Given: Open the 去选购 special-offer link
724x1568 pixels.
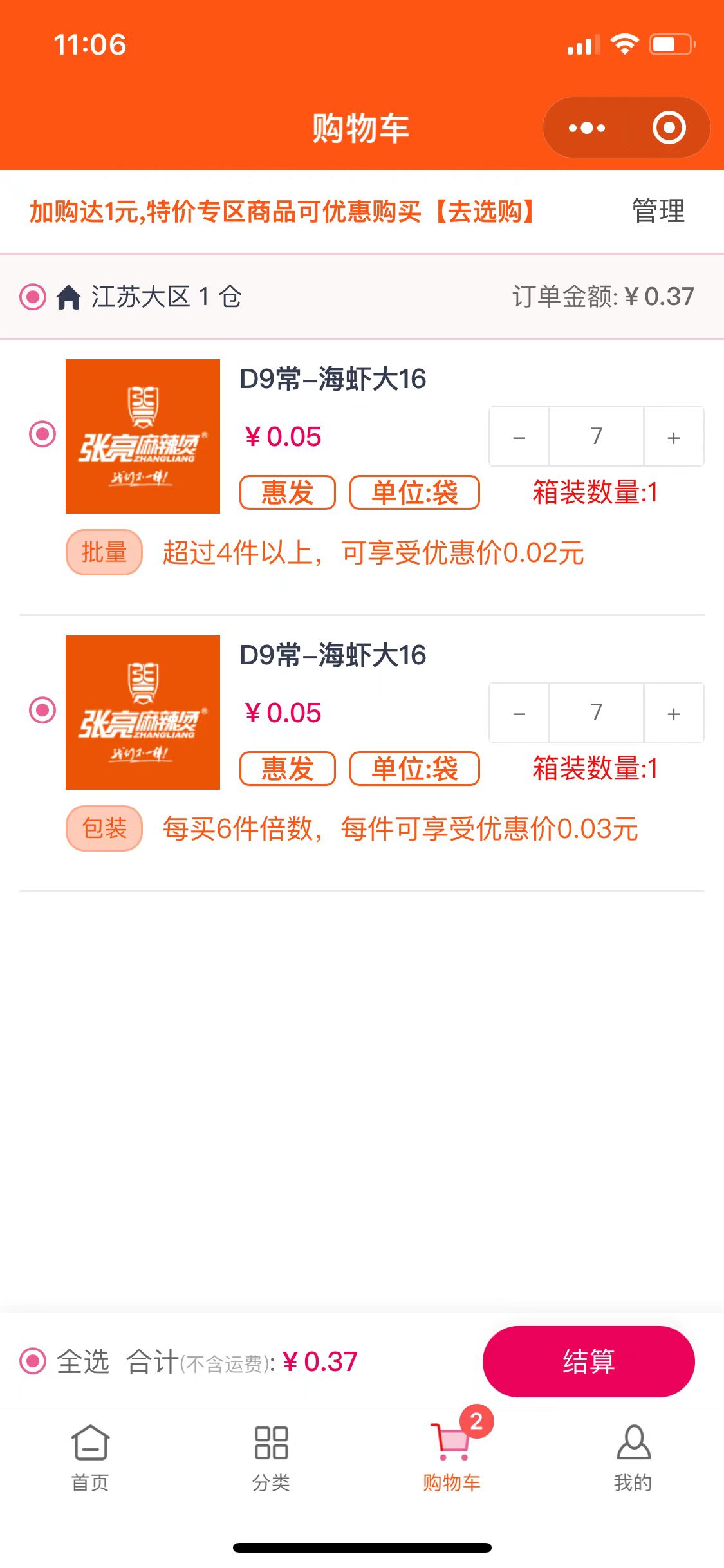Looking at the screenshot, I should coord(485,212).
